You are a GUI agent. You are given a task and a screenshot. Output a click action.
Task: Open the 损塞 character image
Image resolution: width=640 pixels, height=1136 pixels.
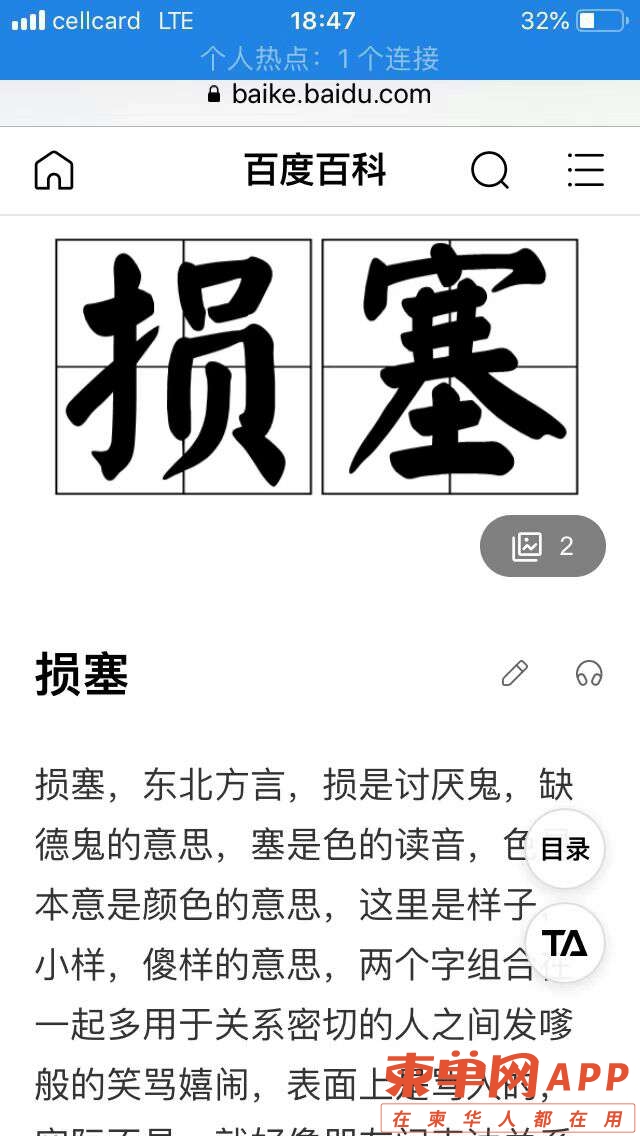(316, 366)
